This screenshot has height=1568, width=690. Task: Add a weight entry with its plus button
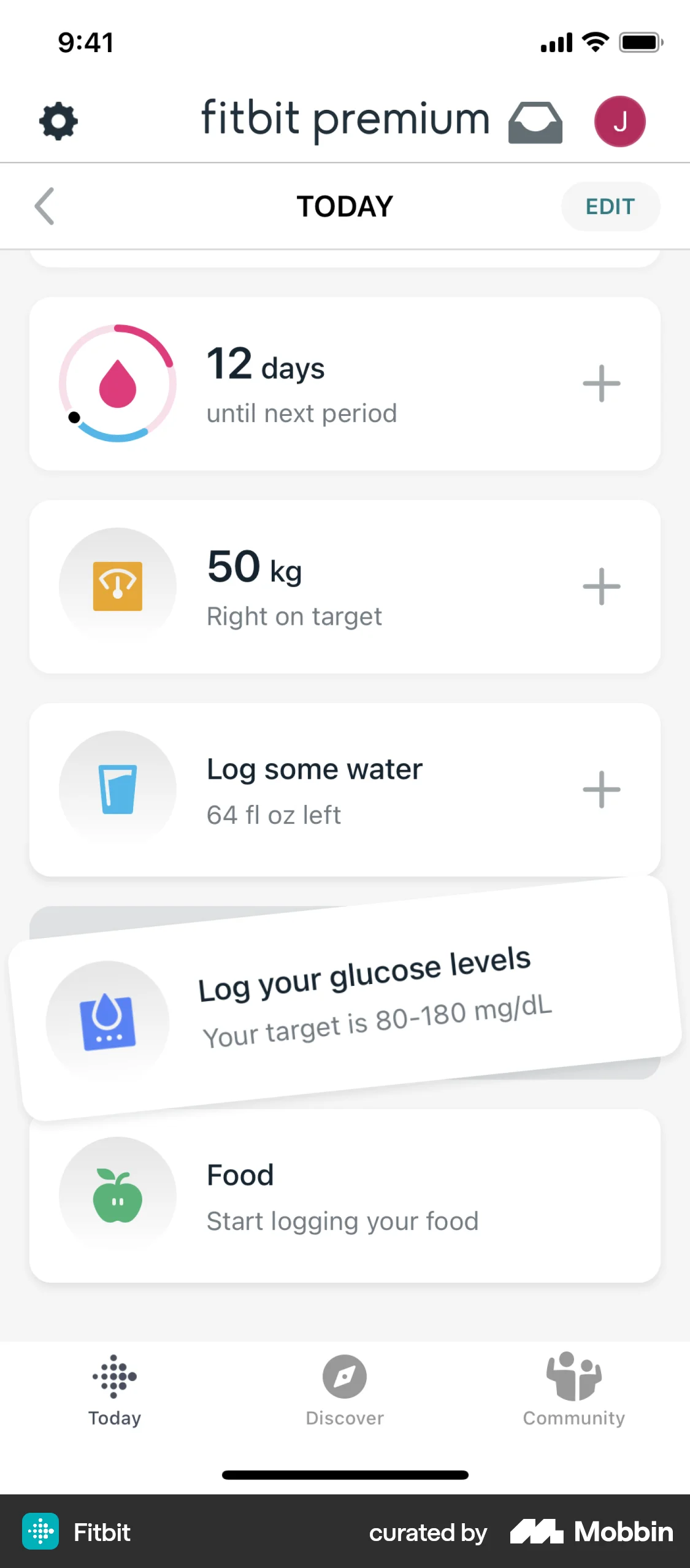[x=601, y=586]
